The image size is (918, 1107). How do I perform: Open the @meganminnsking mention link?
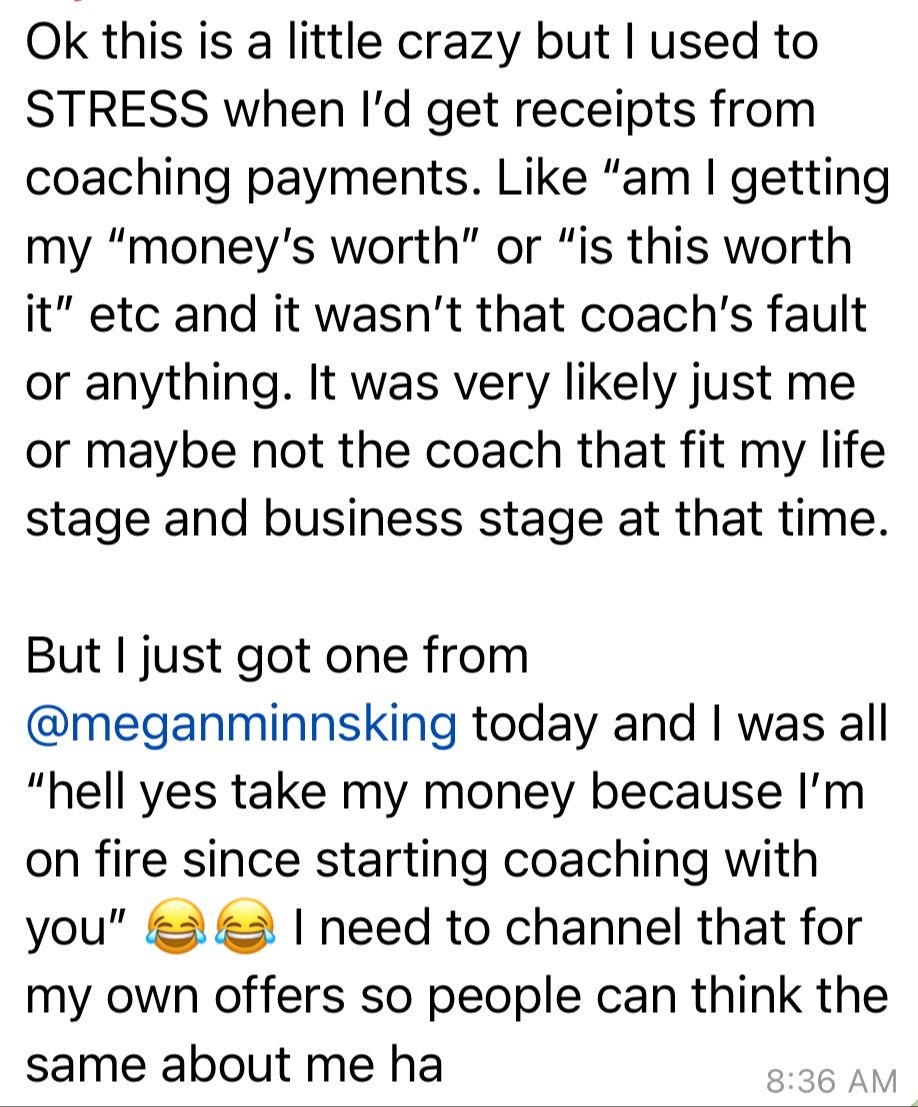coord(241,724)
